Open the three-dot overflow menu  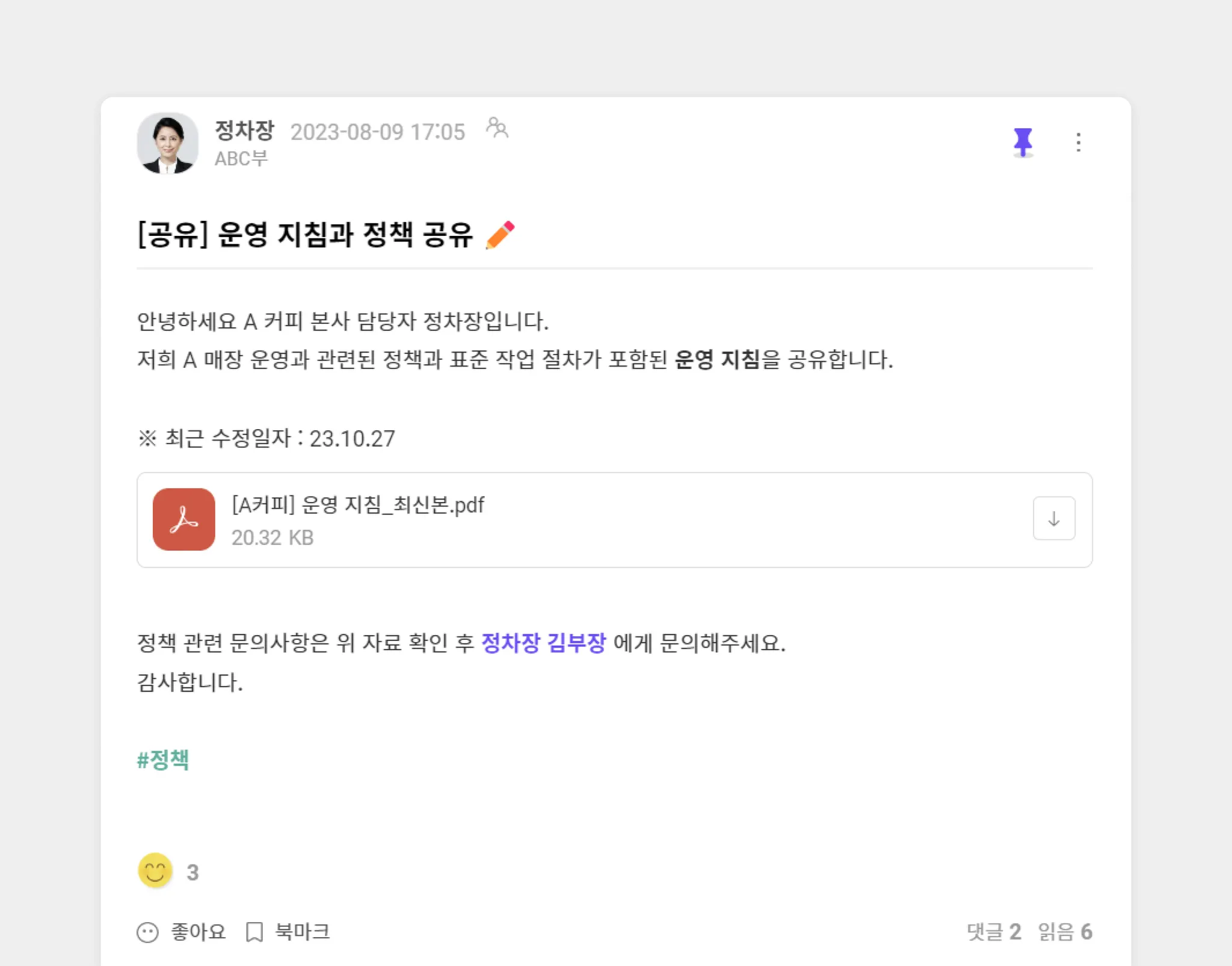pyautogui.click(x=1078, y=142)
